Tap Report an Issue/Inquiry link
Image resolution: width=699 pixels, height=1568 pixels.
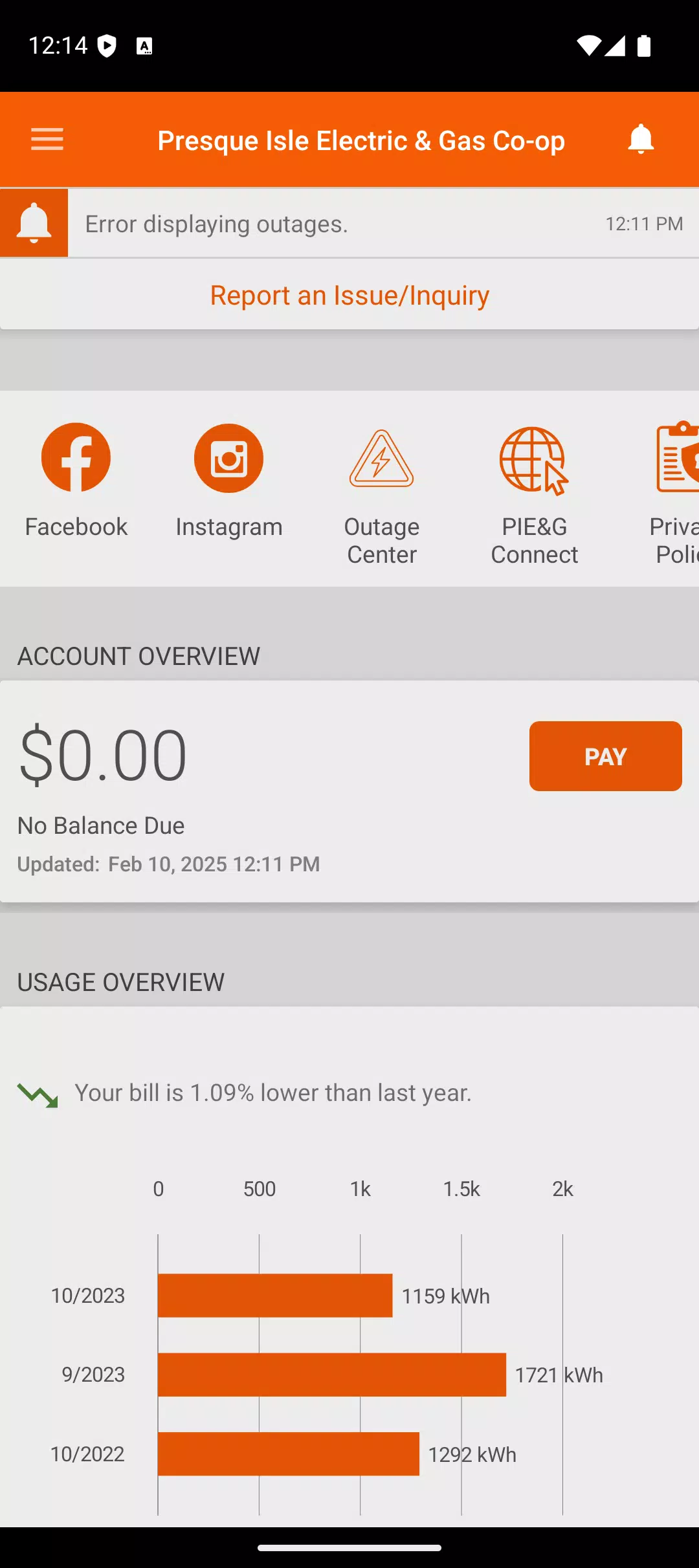pos(349,295)
